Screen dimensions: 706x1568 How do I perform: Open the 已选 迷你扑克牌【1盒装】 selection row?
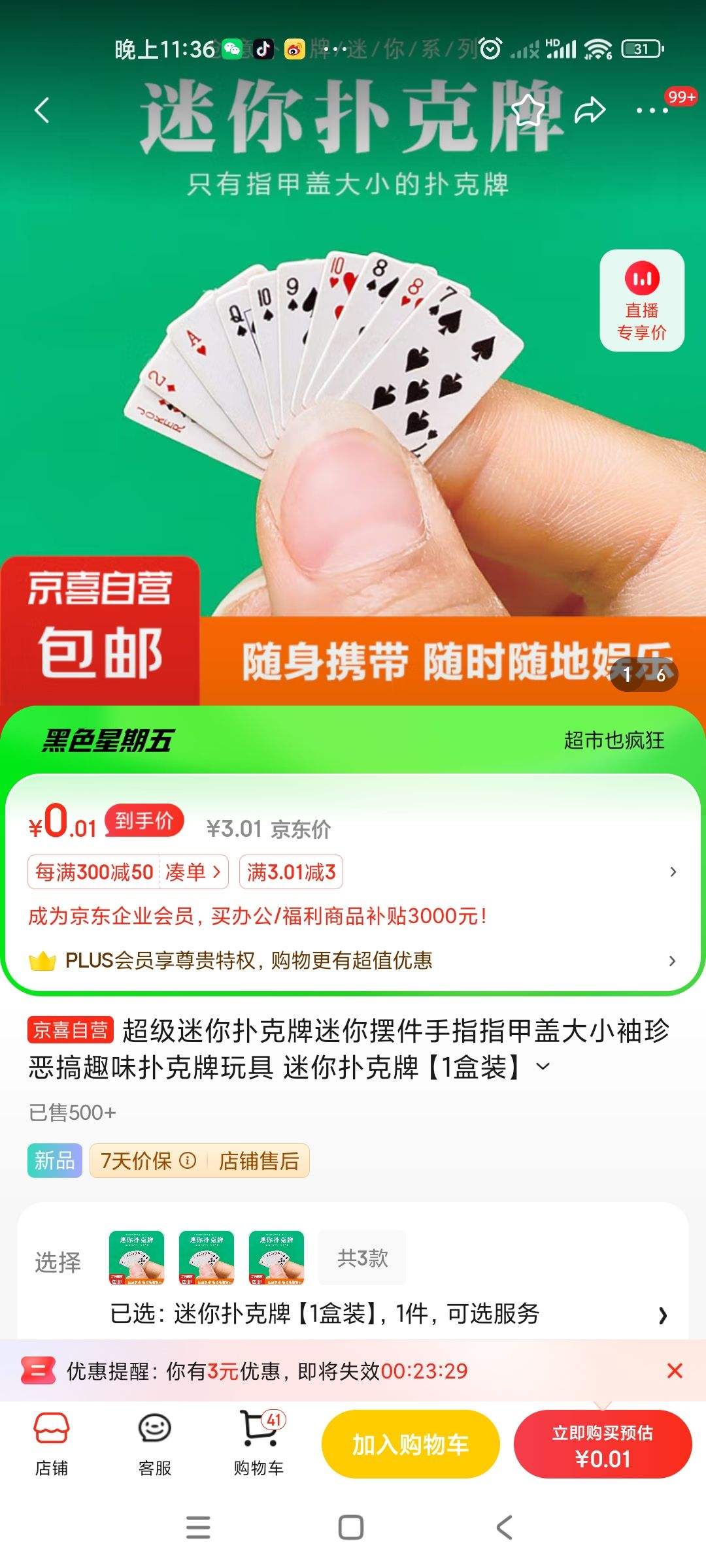[386, 1313]
